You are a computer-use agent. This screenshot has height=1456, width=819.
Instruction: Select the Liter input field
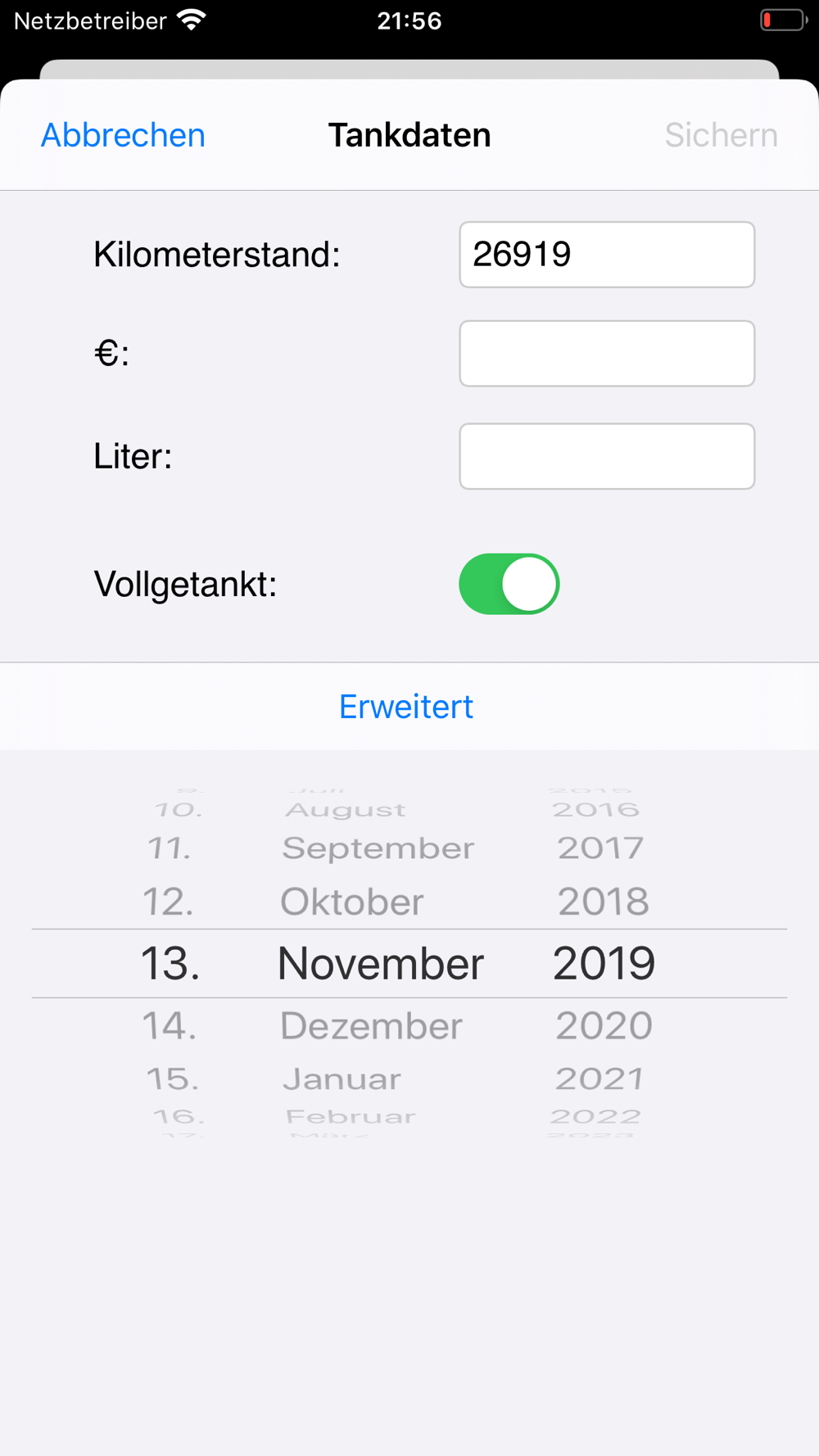tap(607, 456)
